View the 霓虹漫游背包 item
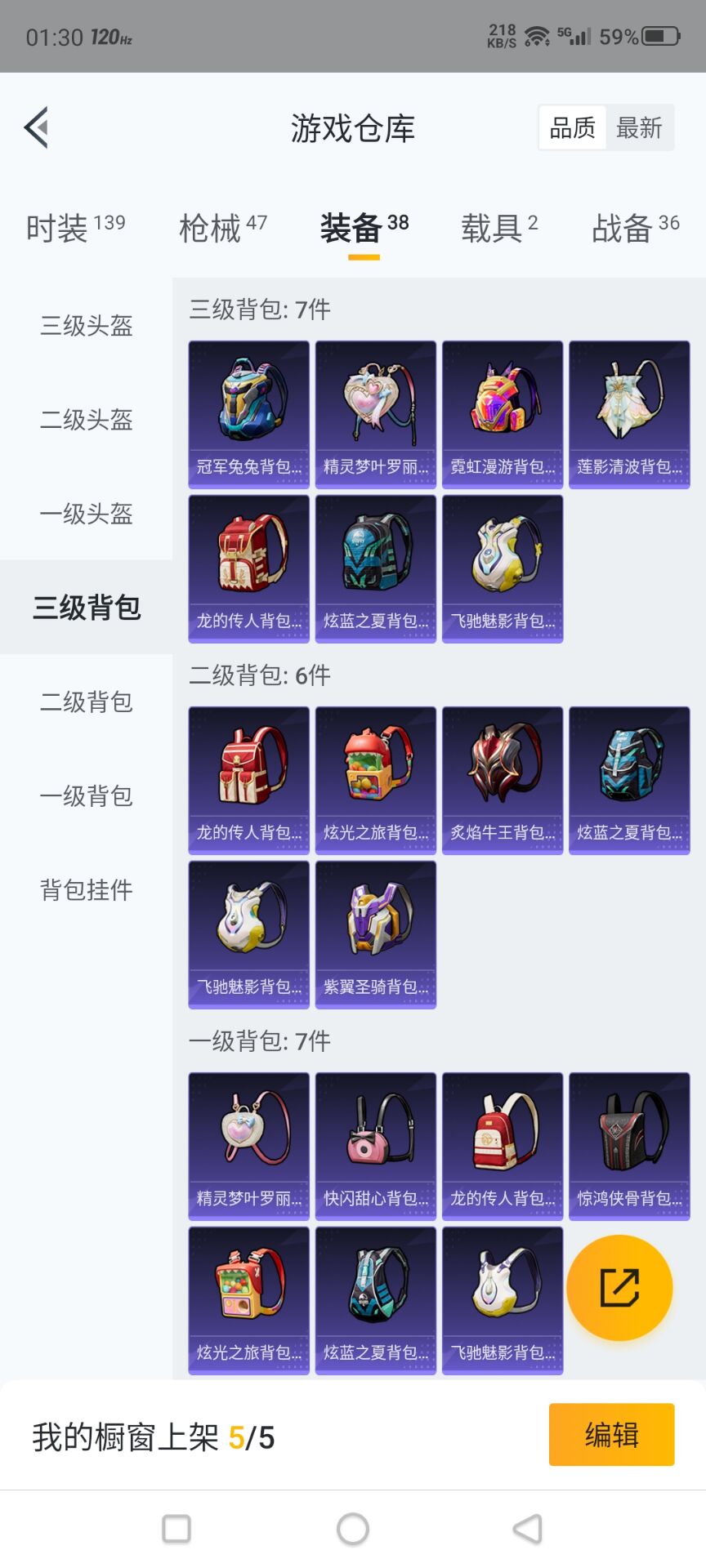 (503, 415)
